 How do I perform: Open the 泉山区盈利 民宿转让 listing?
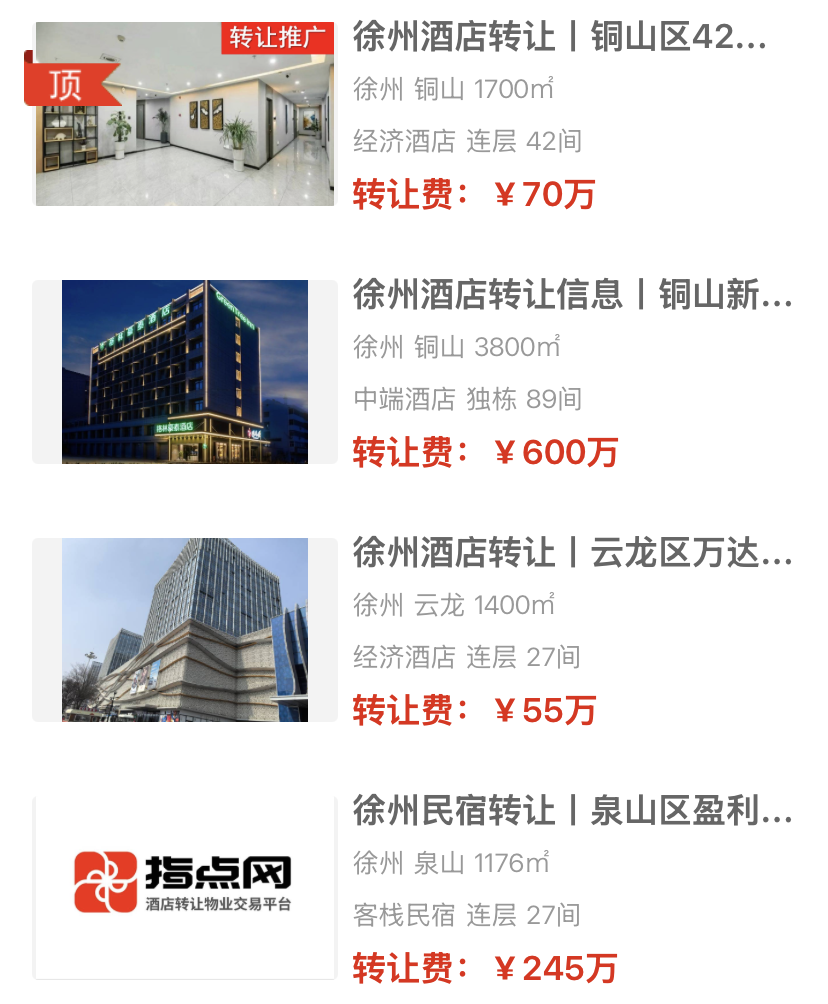572,812
